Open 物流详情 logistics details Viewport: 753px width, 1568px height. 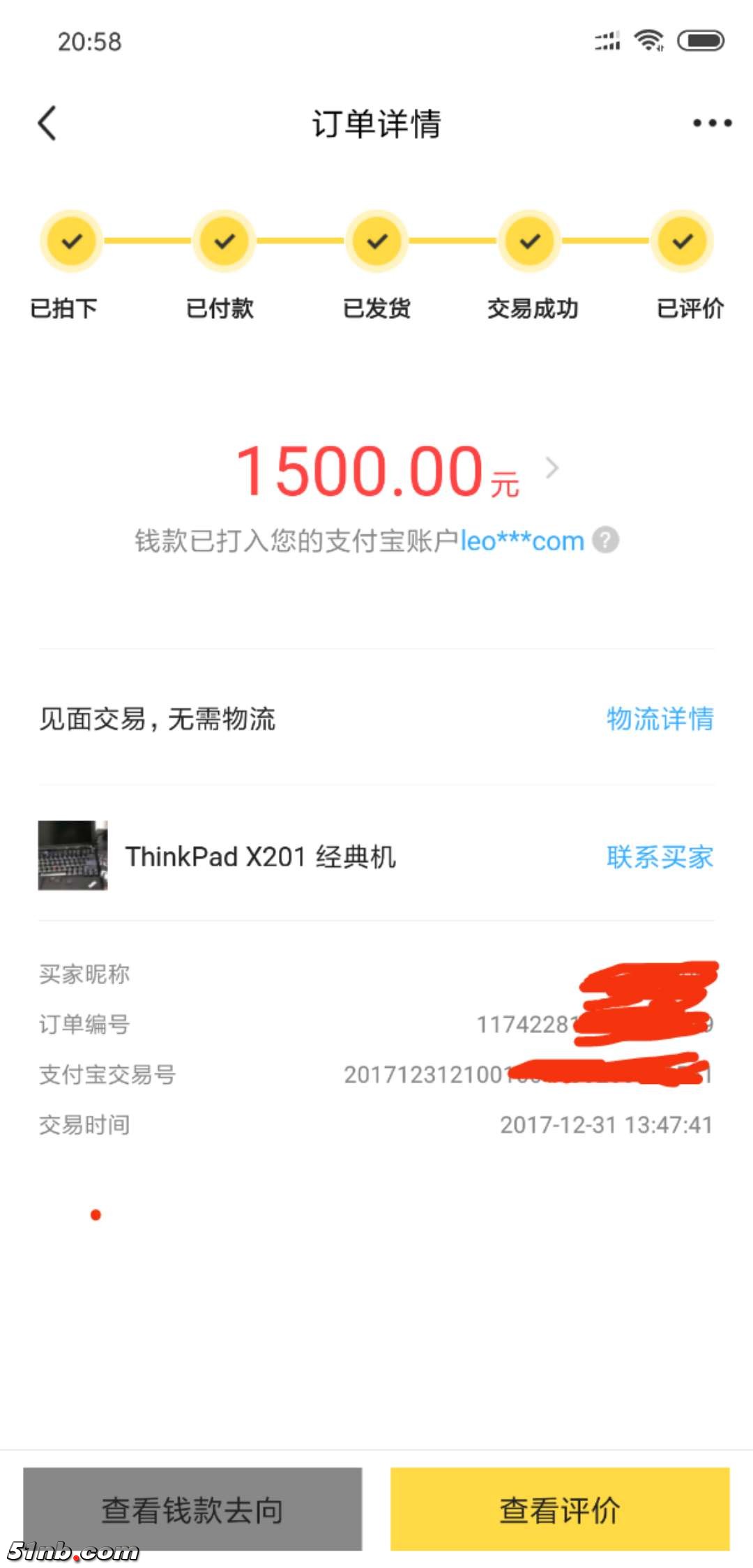(660, 719)
